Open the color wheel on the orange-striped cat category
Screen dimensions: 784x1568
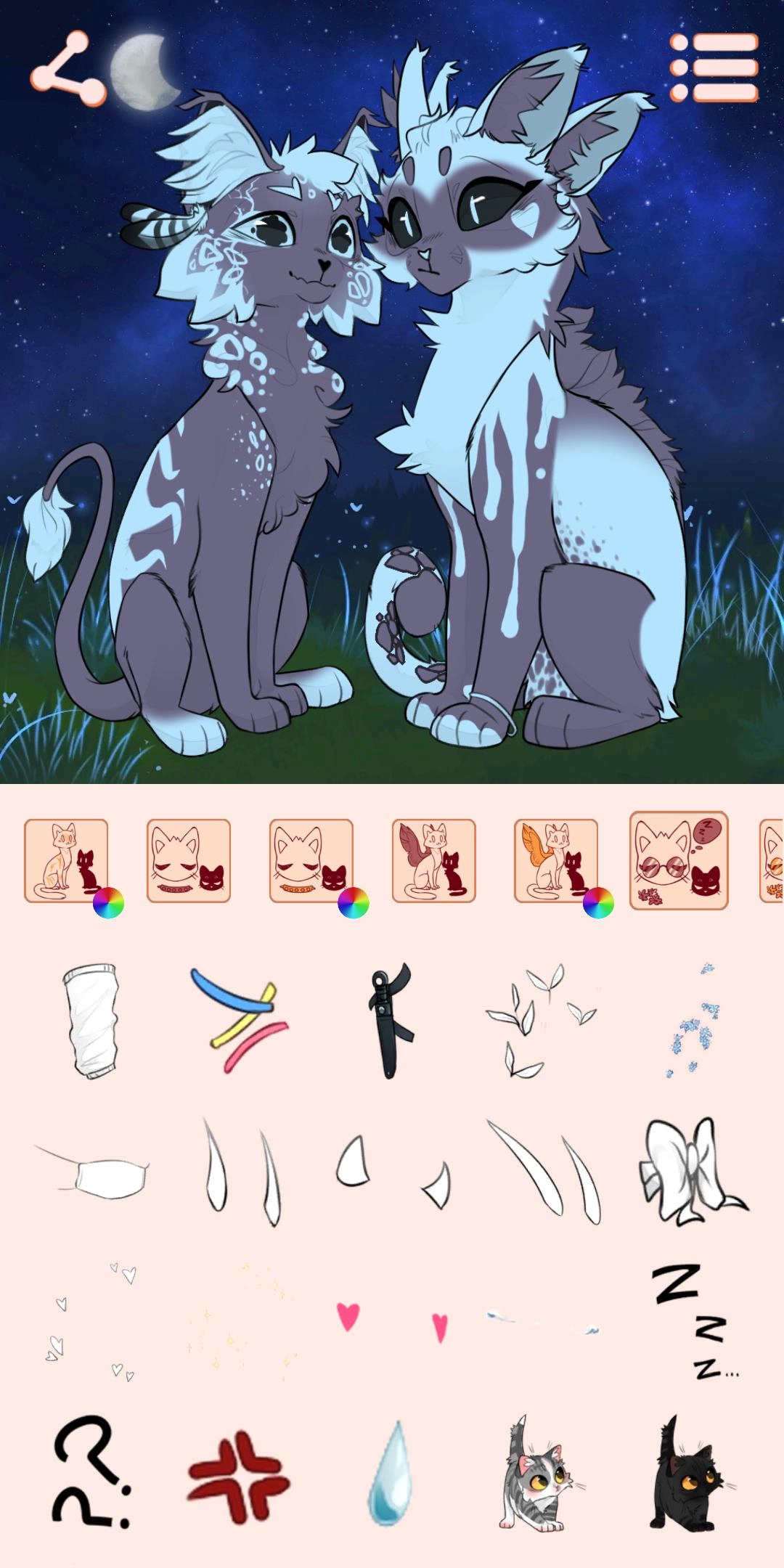pyautogui.click(x=109, y=902)
